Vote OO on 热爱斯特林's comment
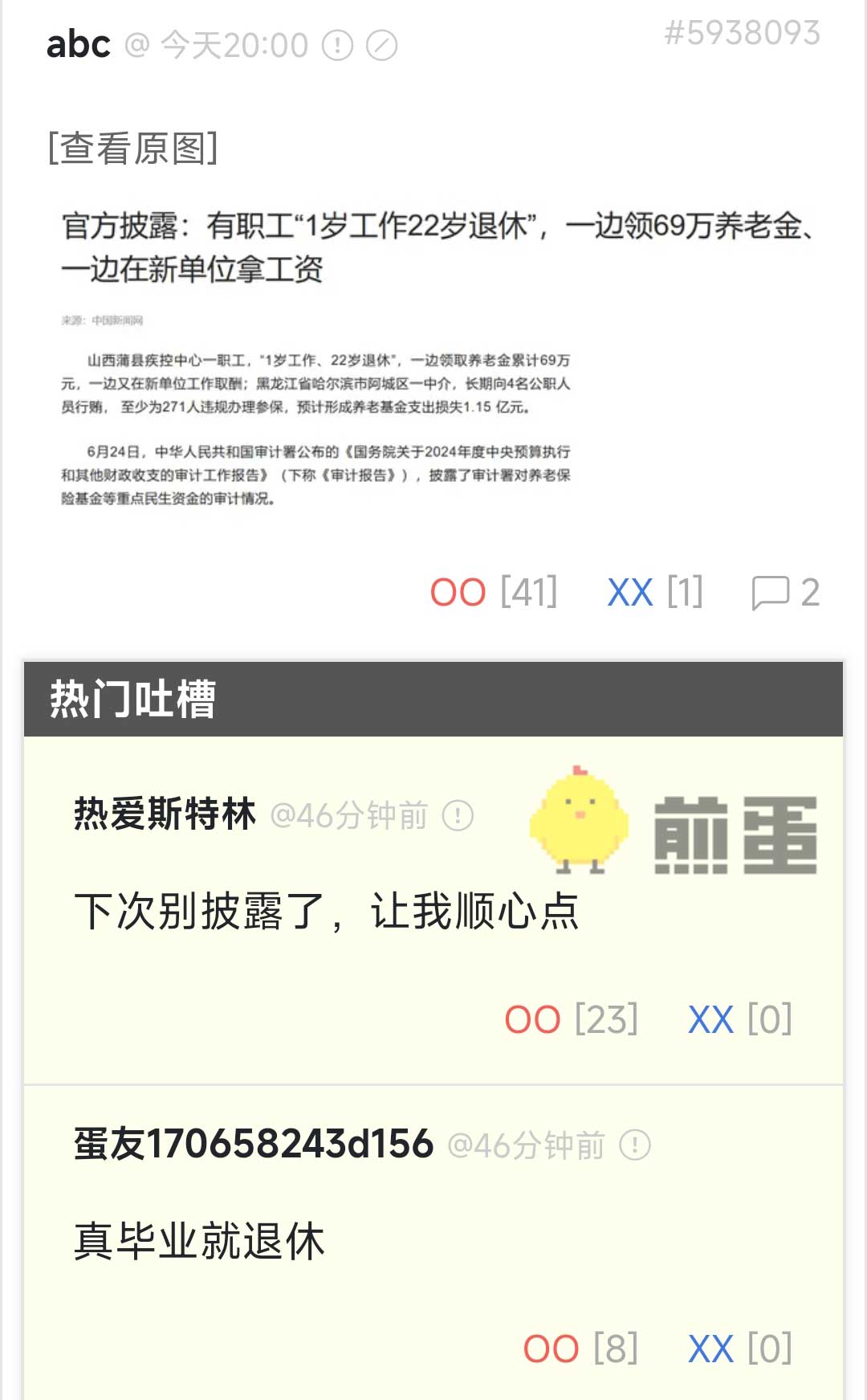This screenshot has height=1400, width=867. pyautogui.click(x=532, y=1019)
